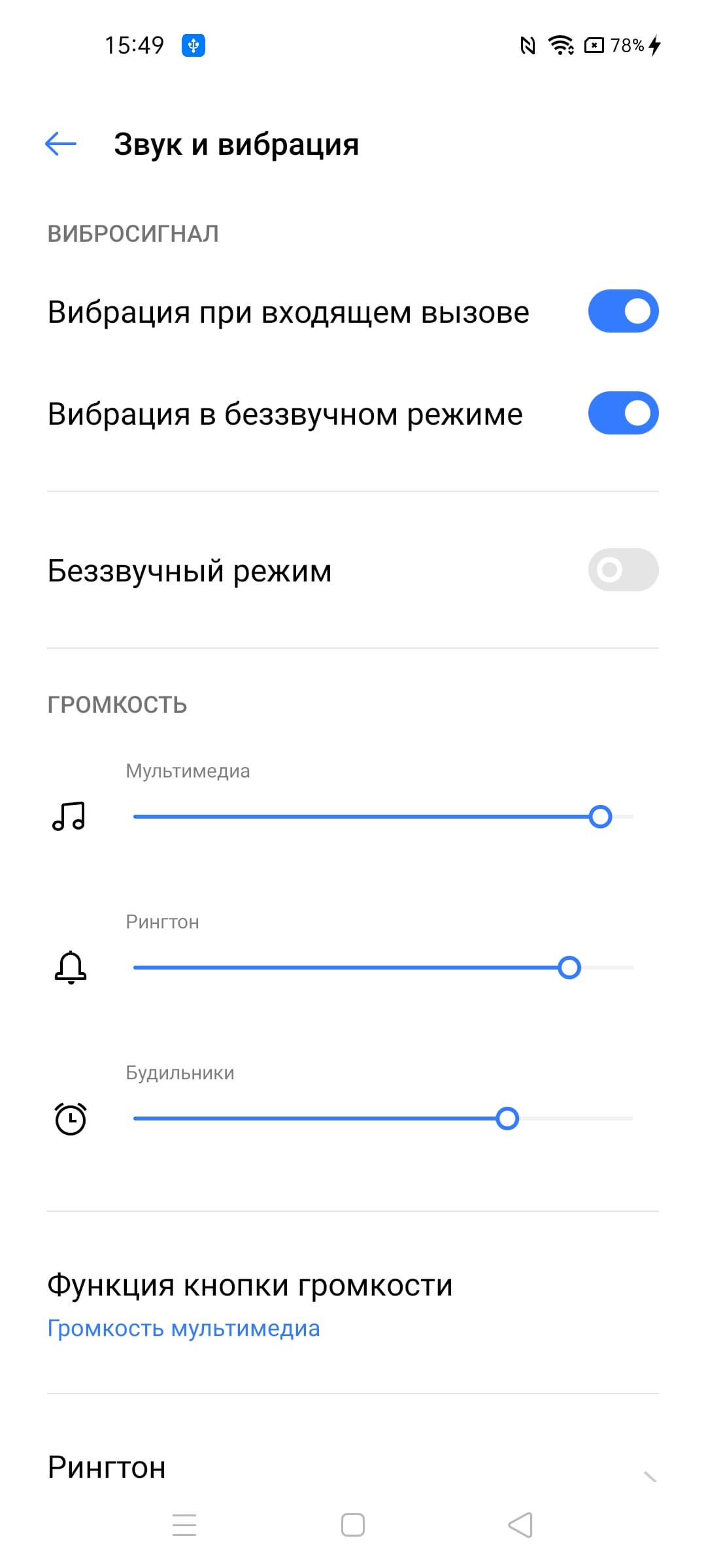The height and width of the screenshot is (1568, 706).
Task: Go to the system home screen
Action: (x=353, y=1526)
